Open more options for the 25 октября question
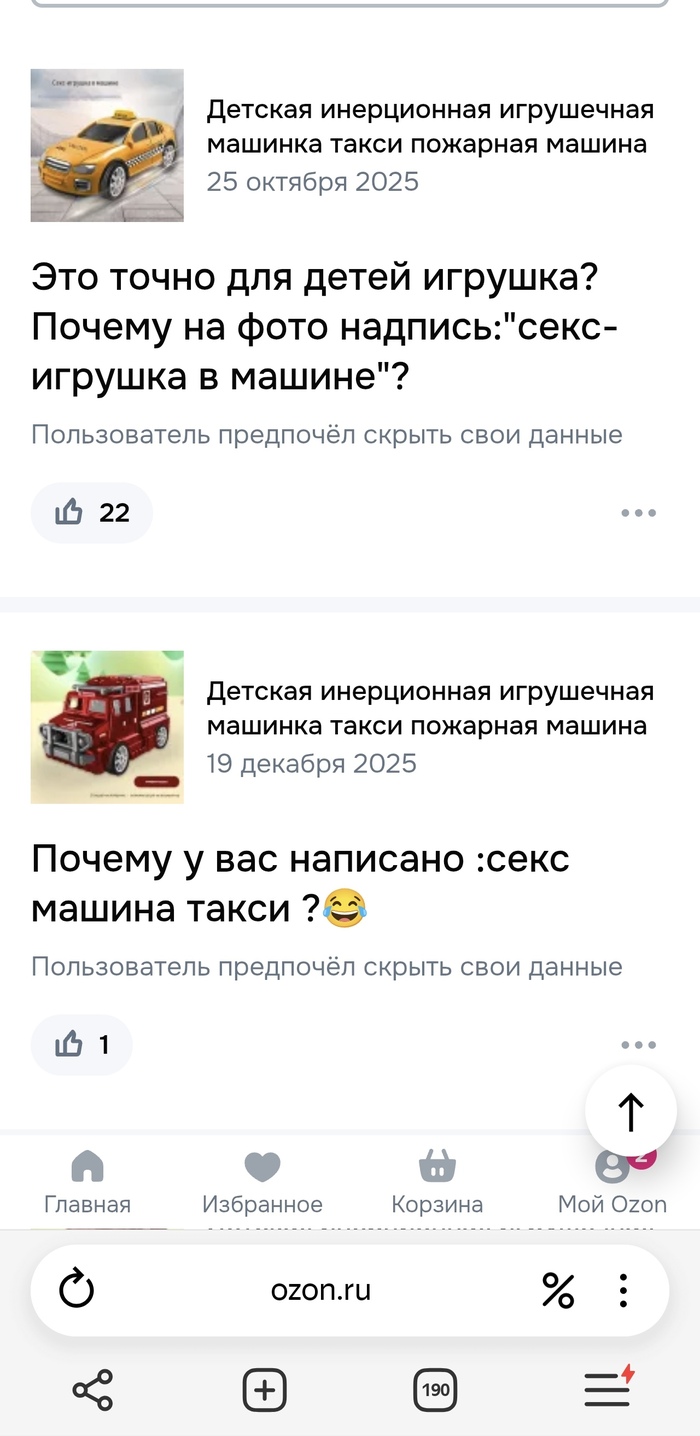 pos(638,513)
